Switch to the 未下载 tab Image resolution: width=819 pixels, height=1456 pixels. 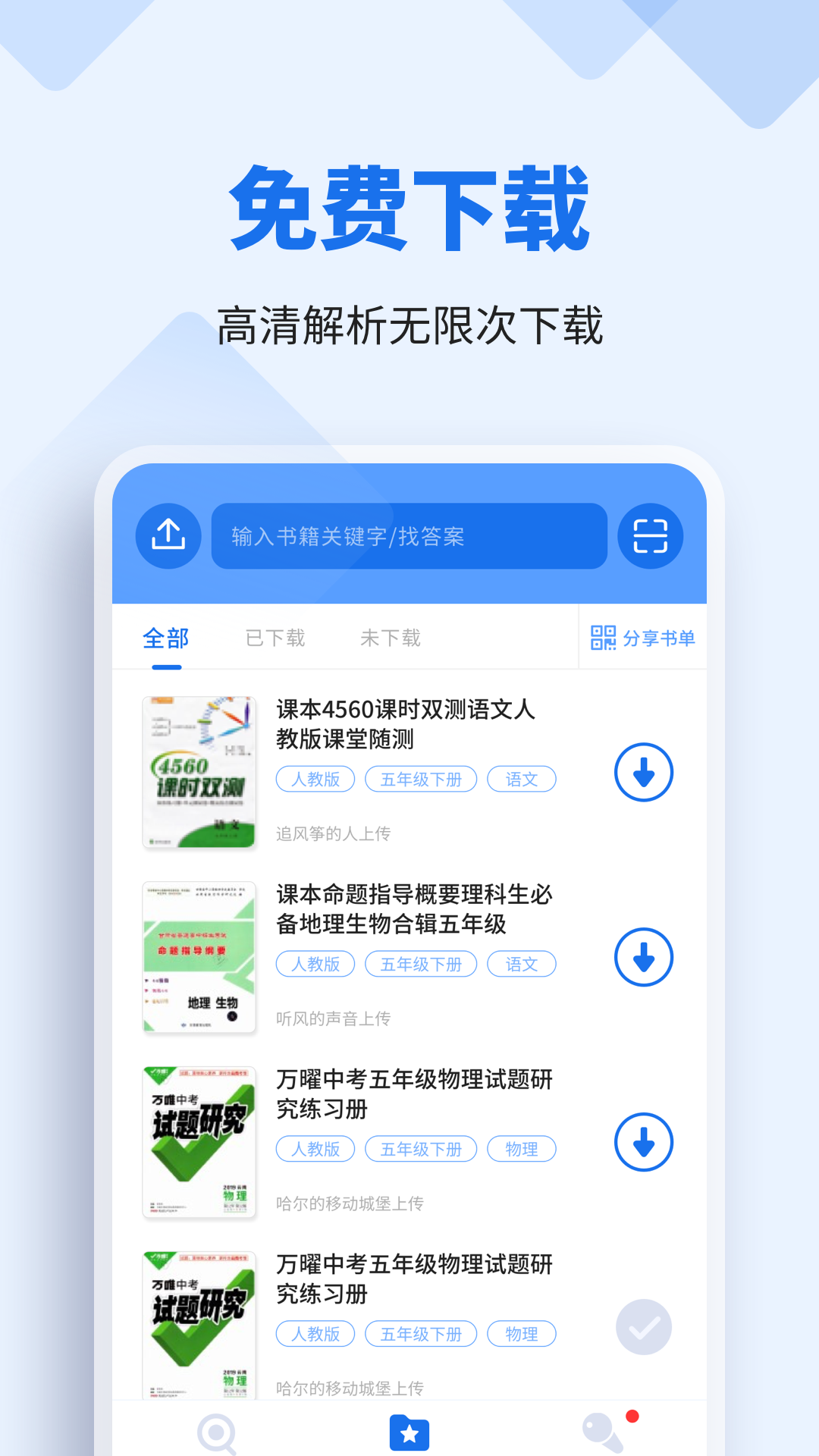(x=390, y=638)
